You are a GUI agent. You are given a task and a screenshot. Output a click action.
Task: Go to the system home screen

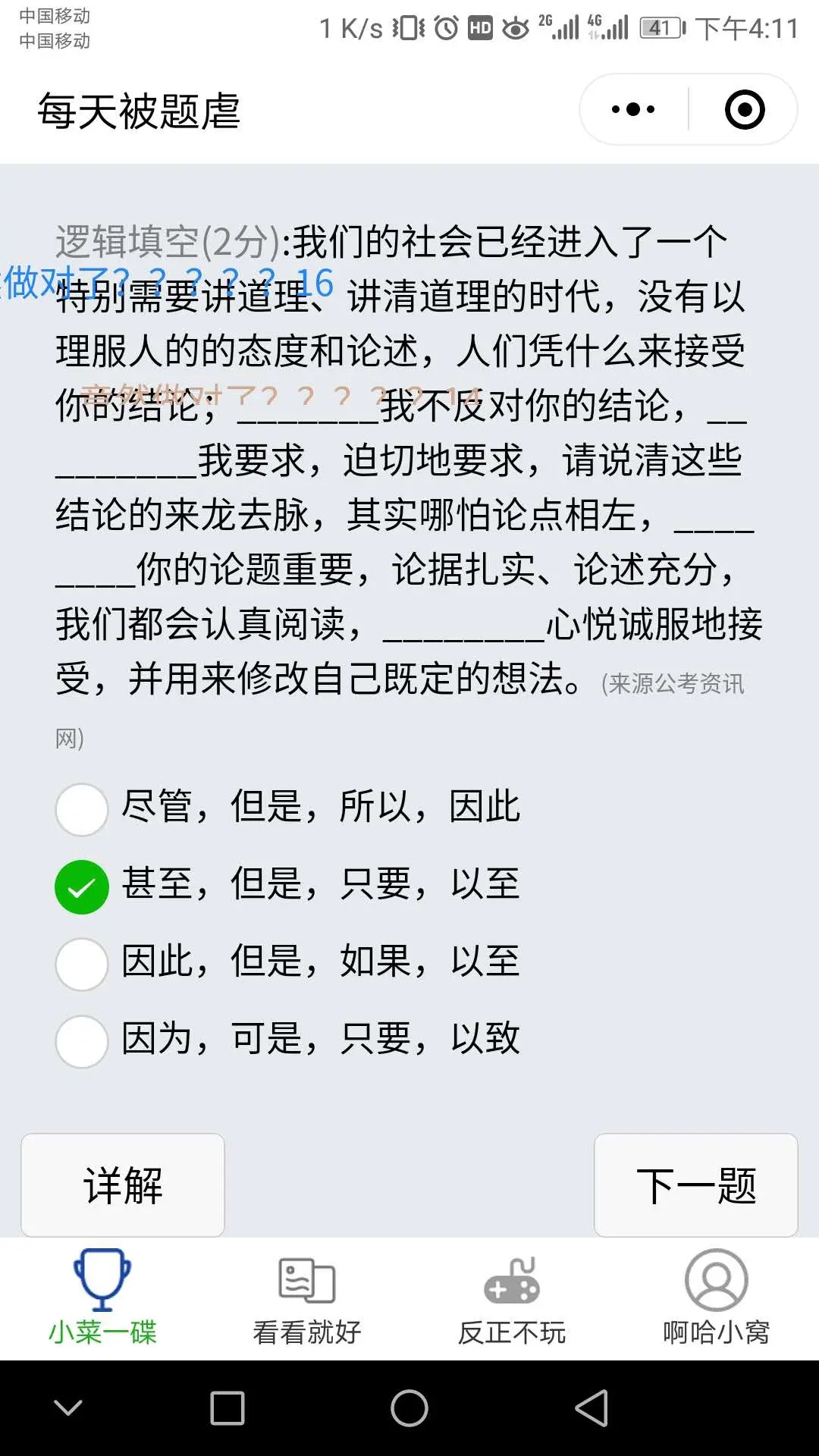[409, 1408]
